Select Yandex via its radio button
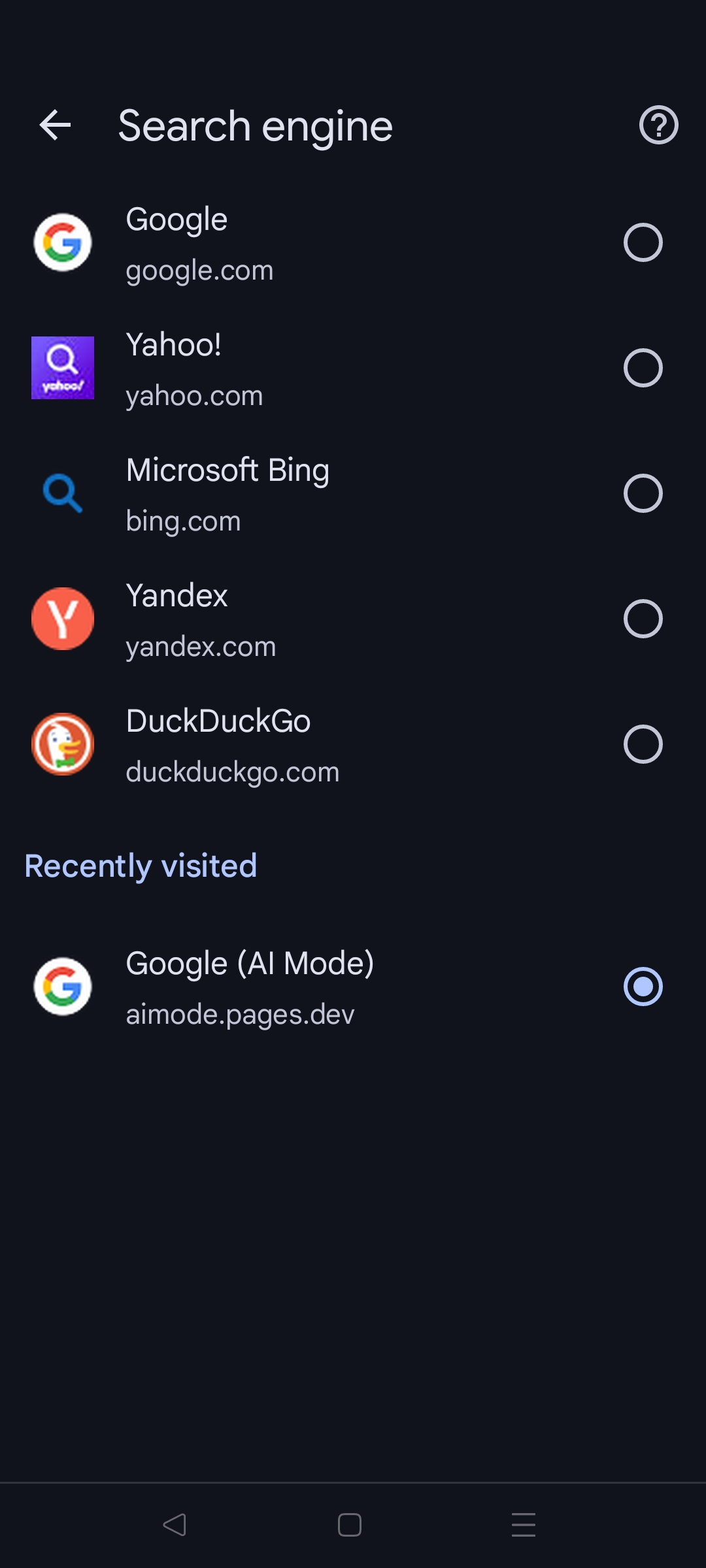The image size is (706, 1568). click(x=643, y=619)
